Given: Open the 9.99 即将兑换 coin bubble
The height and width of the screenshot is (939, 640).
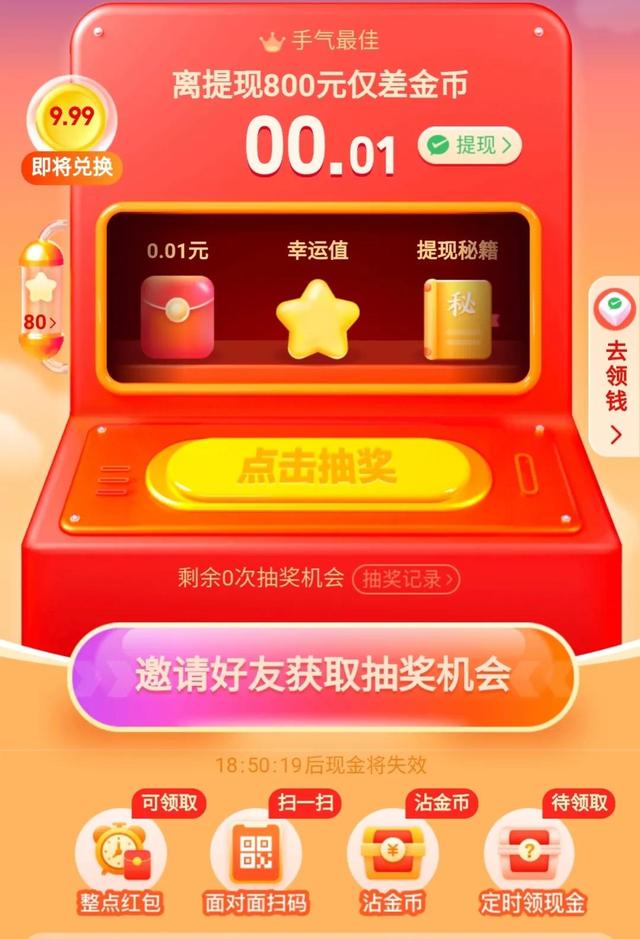Looking at the screenshot, I should [71, 134].
